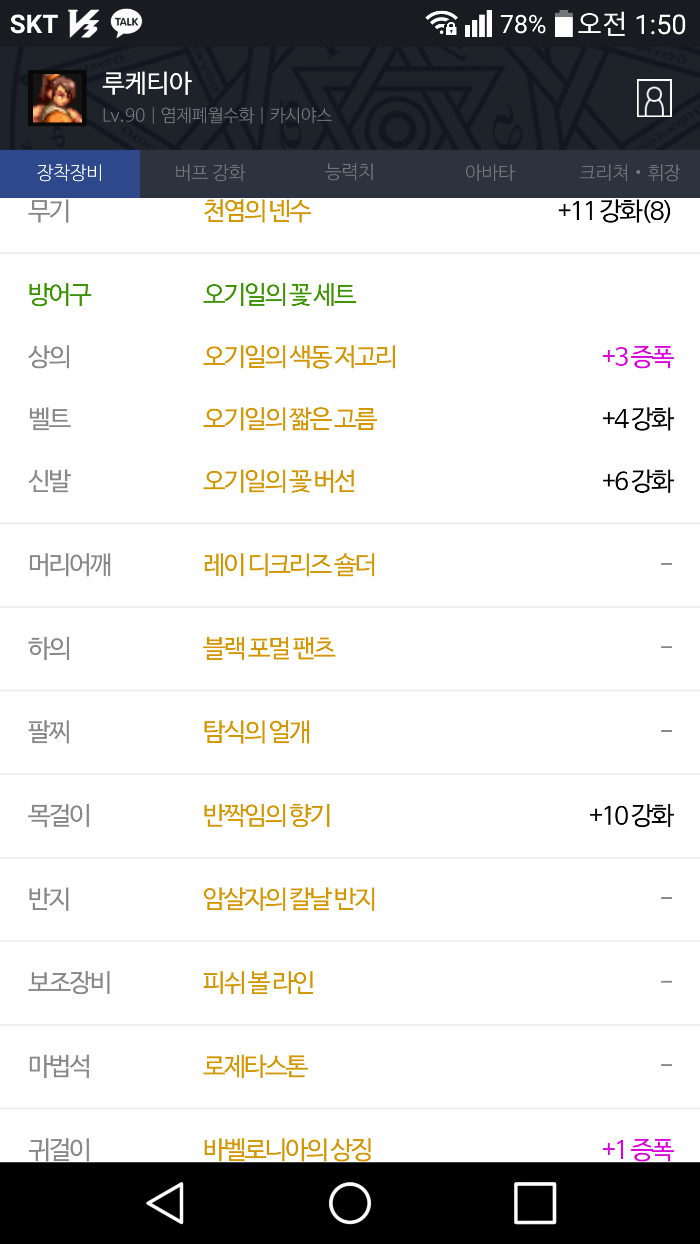Viewport: 700px width, 1244px height.
Task: Go back with the system back button
Action: pos(166,1203)
